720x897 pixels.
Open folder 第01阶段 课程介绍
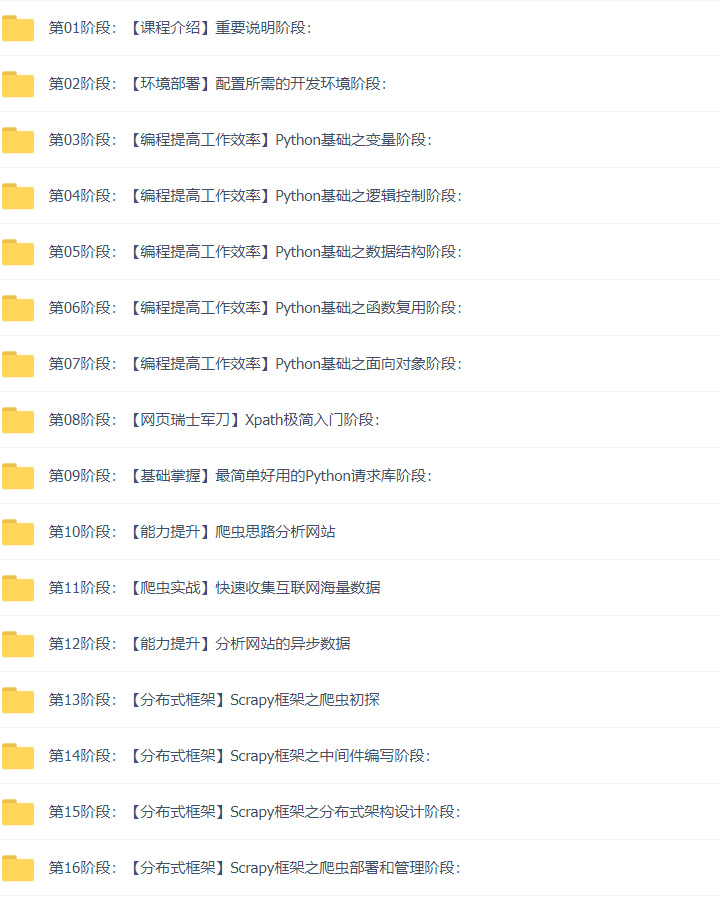point(180,28)
